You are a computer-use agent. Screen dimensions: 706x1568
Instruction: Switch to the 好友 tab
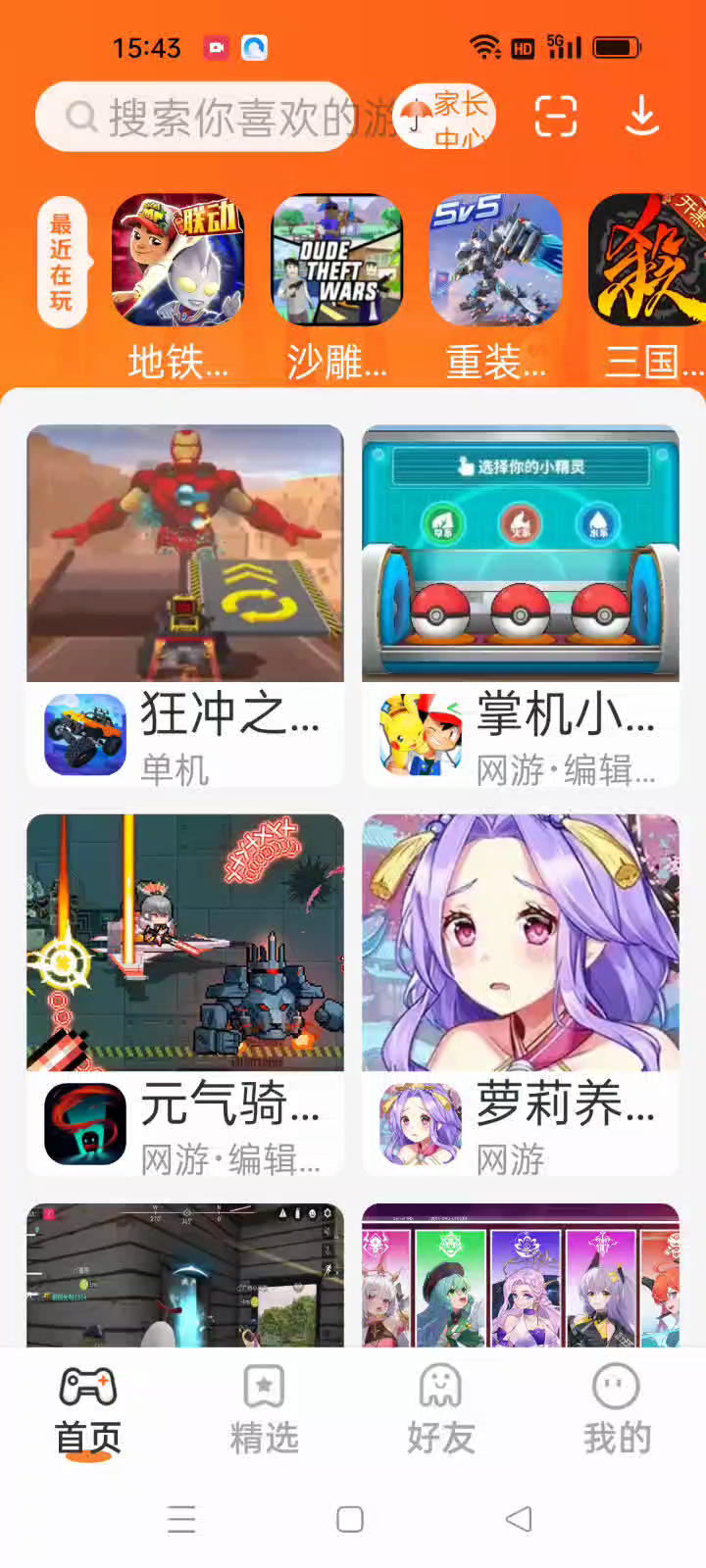[440, 1409]
